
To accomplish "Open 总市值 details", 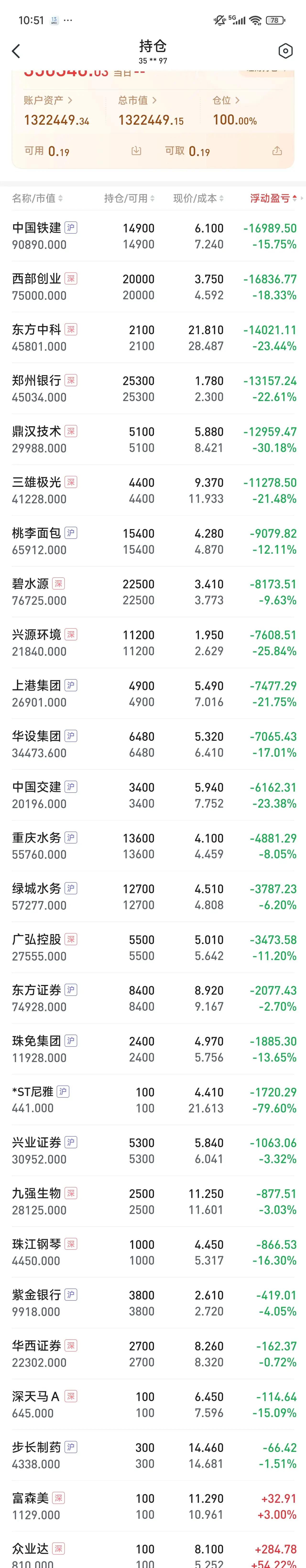I will (137, 100).
